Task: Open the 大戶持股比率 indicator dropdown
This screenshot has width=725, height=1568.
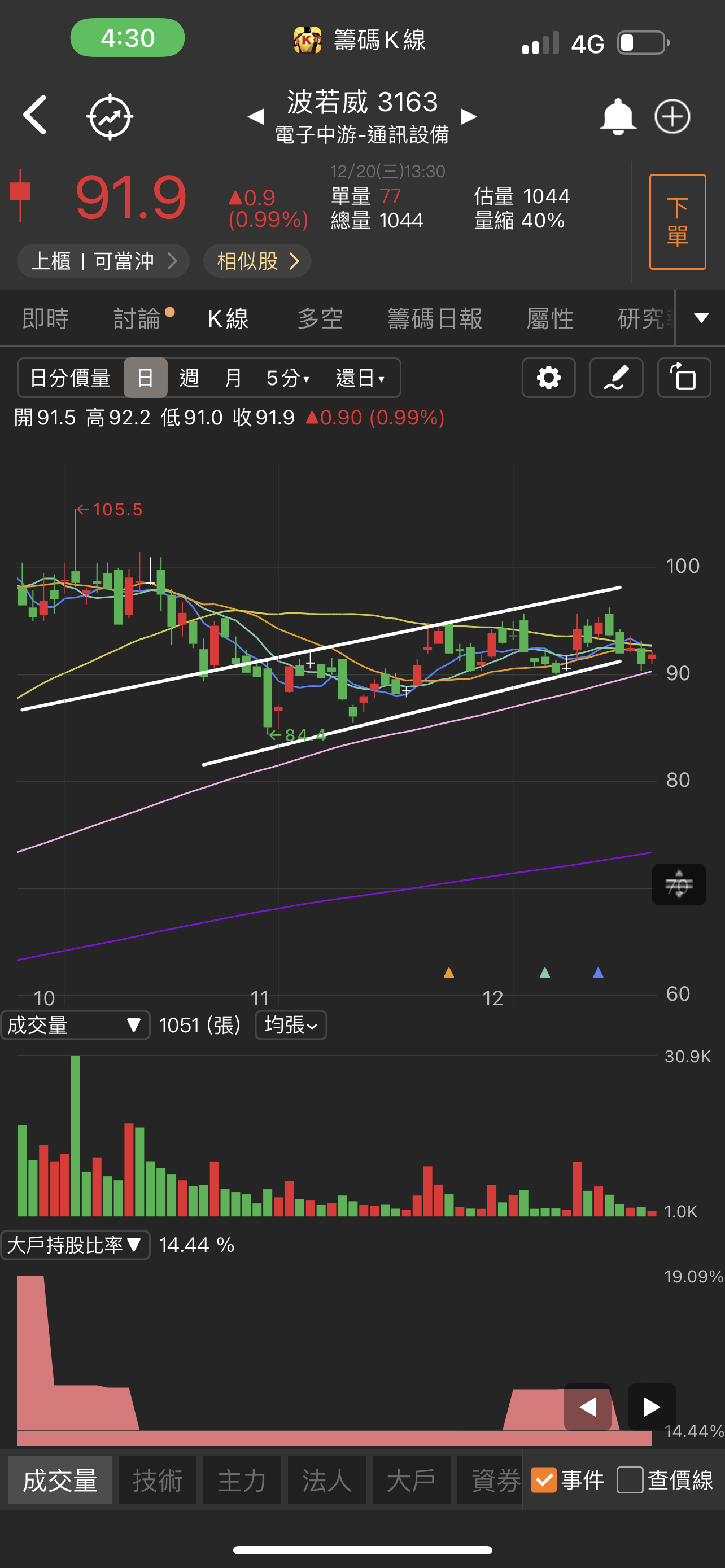Action: [75, 1245]
